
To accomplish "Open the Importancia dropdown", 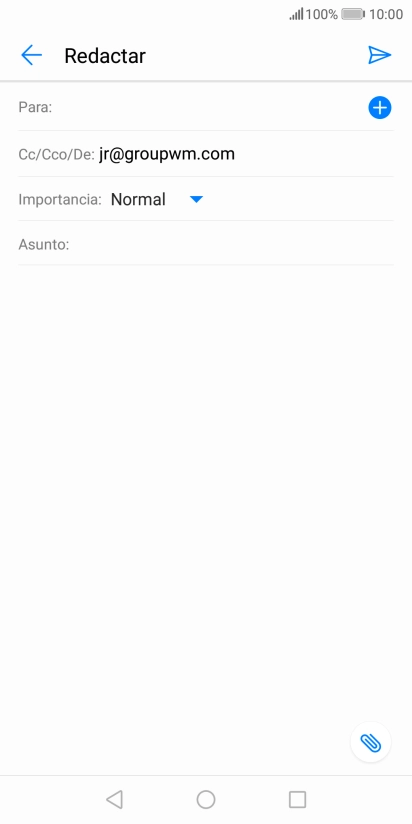I will click(x=196, y=199).
